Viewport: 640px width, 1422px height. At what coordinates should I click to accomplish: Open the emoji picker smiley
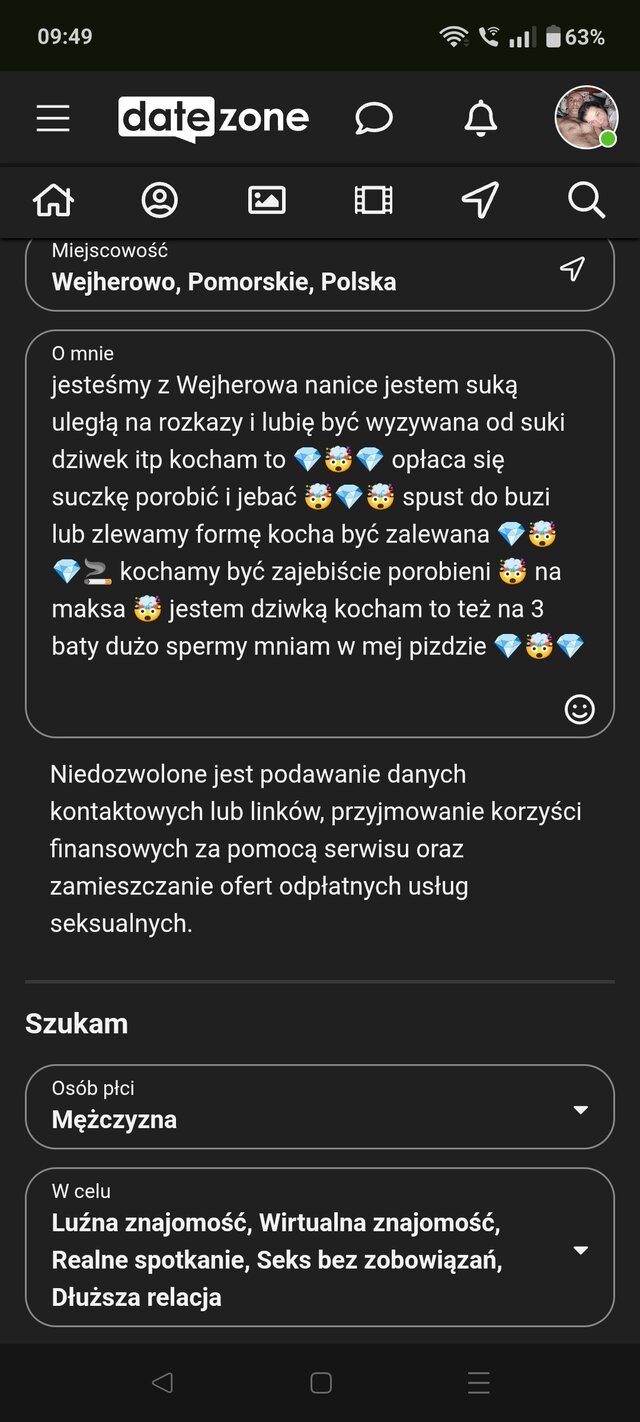point(580,709)
